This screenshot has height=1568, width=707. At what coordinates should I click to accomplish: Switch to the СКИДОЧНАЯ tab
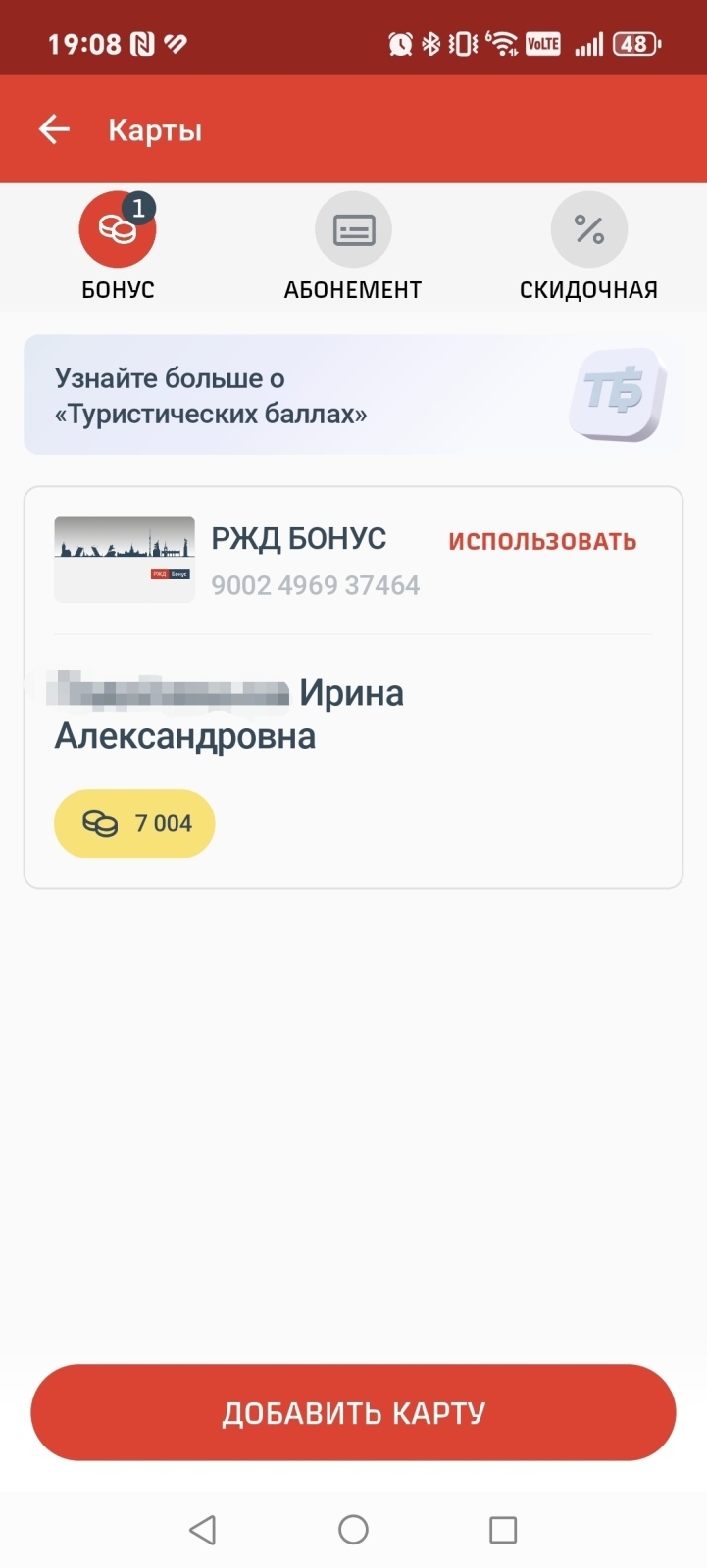click(x=588, y=245)
